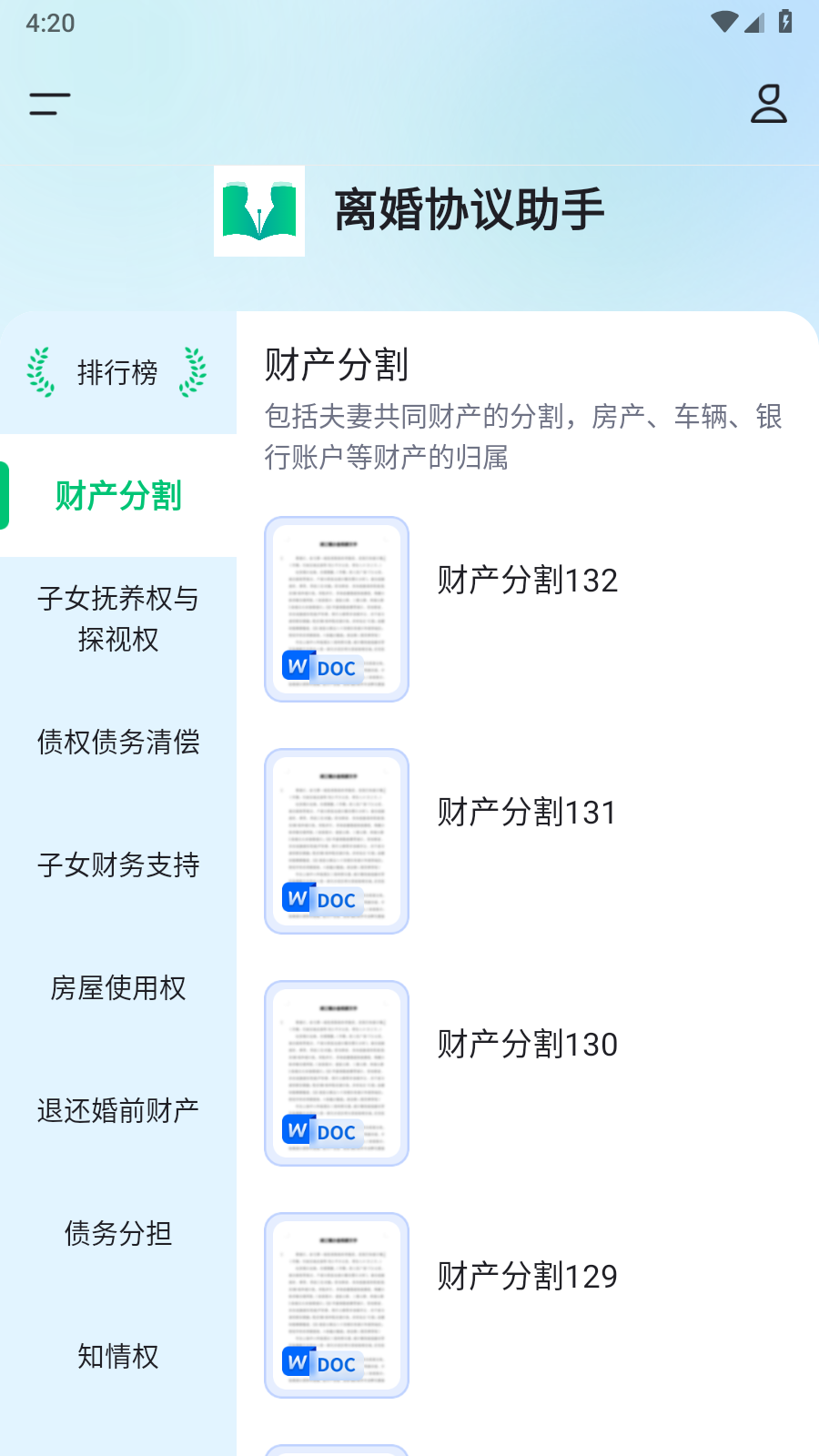The image size is (819, 1456).
Task: Open the user profile icon
Action: coord(769,103)
